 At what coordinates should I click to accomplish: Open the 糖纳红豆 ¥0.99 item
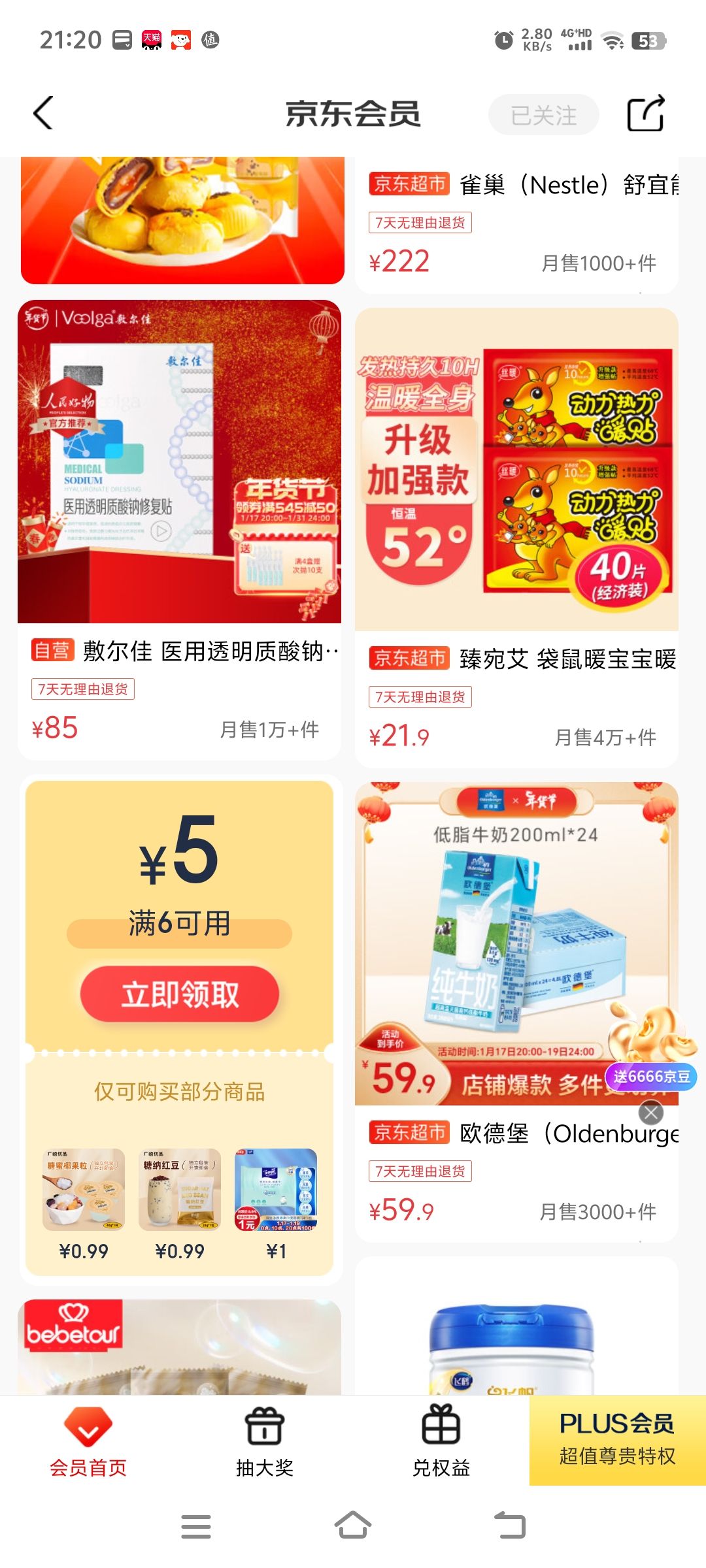click(x=180, y=1204)
